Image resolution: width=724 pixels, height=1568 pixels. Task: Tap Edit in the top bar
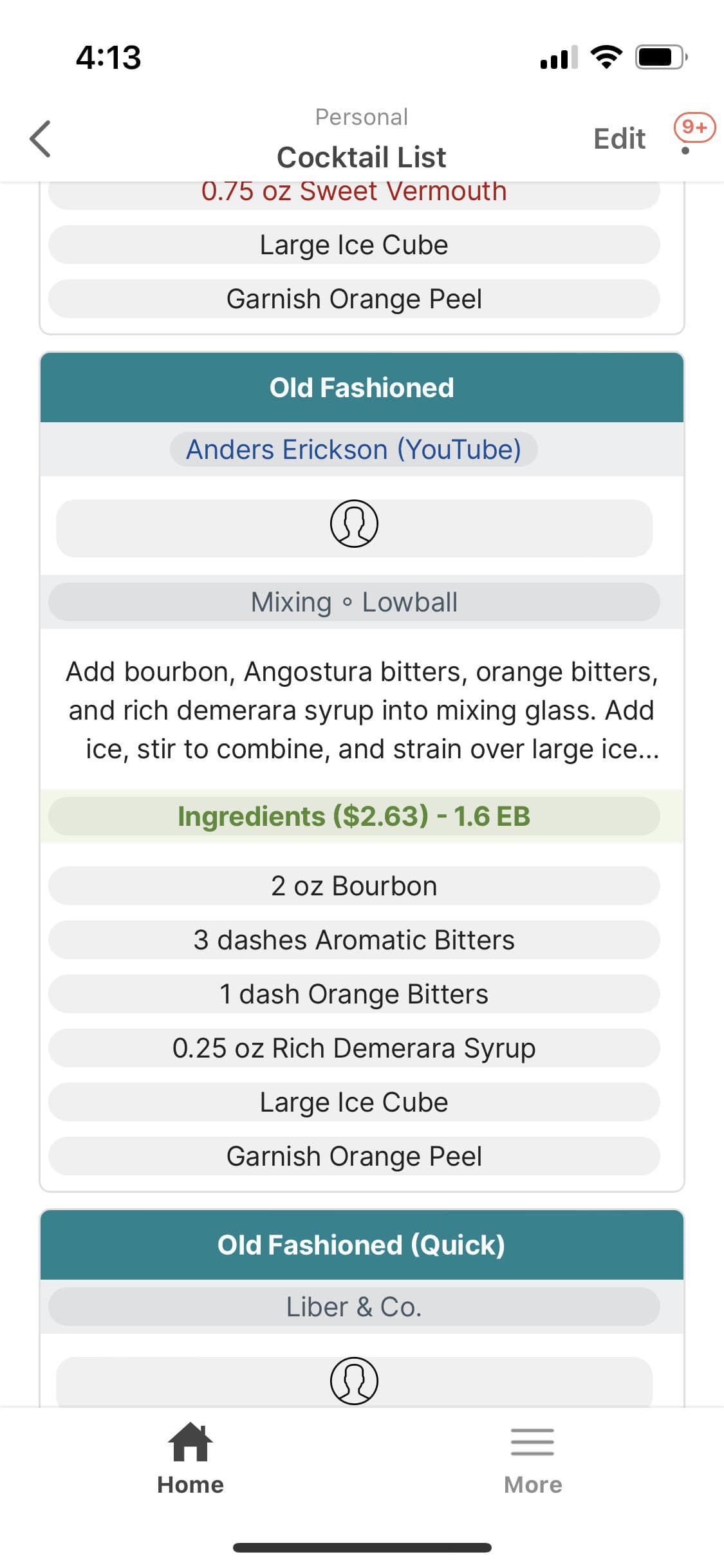[618, 138]
